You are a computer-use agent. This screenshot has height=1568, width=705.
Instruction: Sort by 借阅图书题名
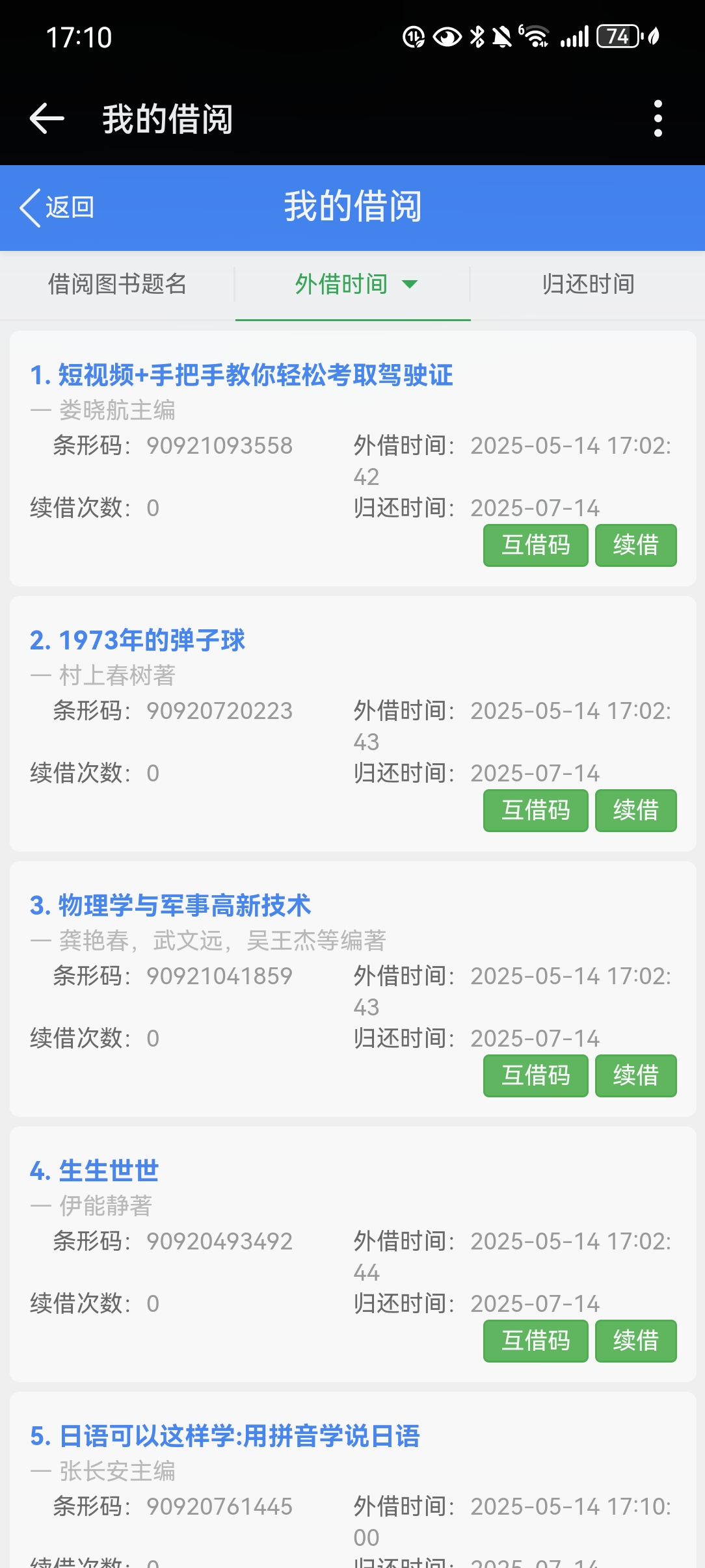click(x=117, y=285)
